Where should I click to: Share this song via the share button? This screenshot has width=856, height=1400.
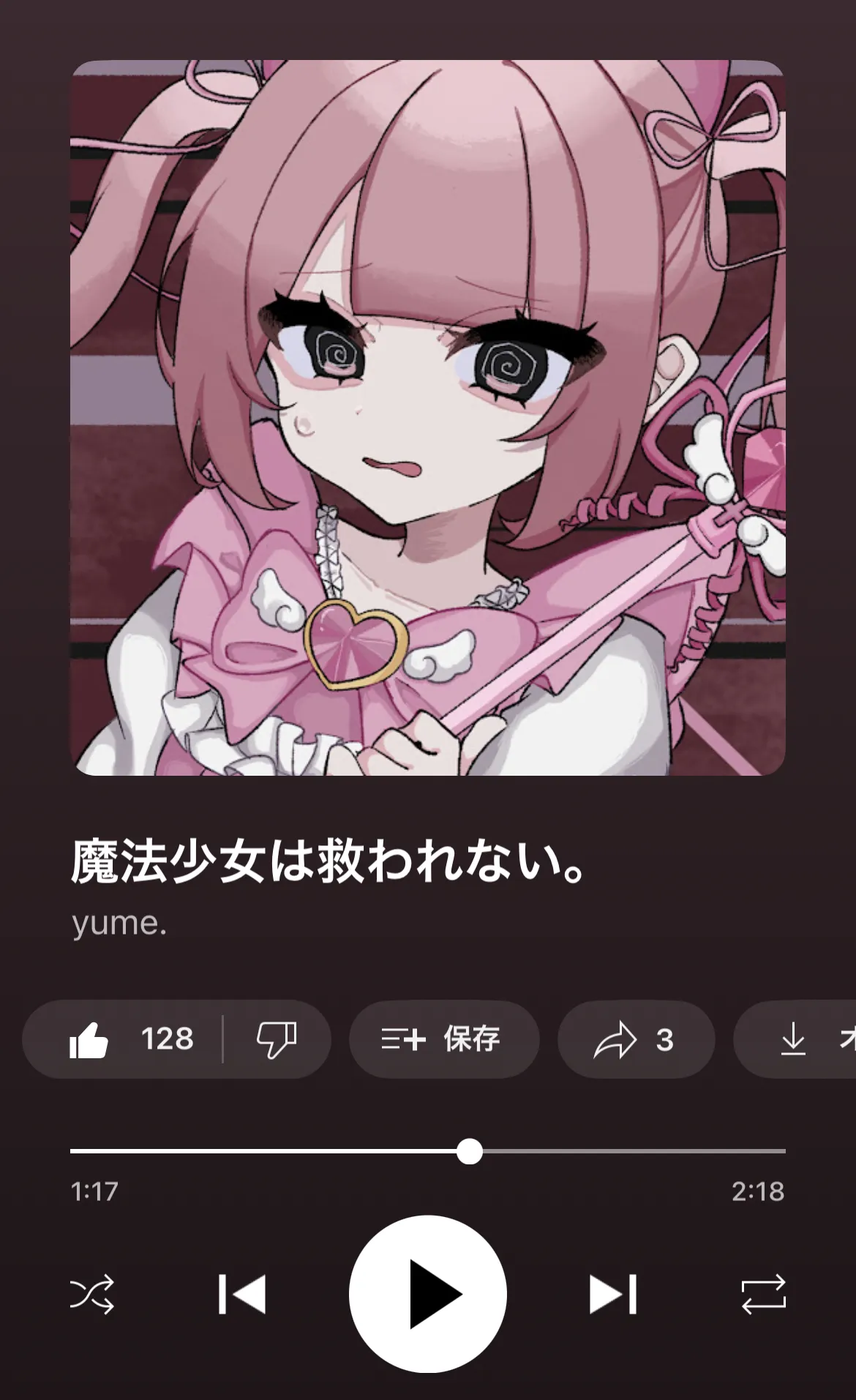[x=636, y=1039]
